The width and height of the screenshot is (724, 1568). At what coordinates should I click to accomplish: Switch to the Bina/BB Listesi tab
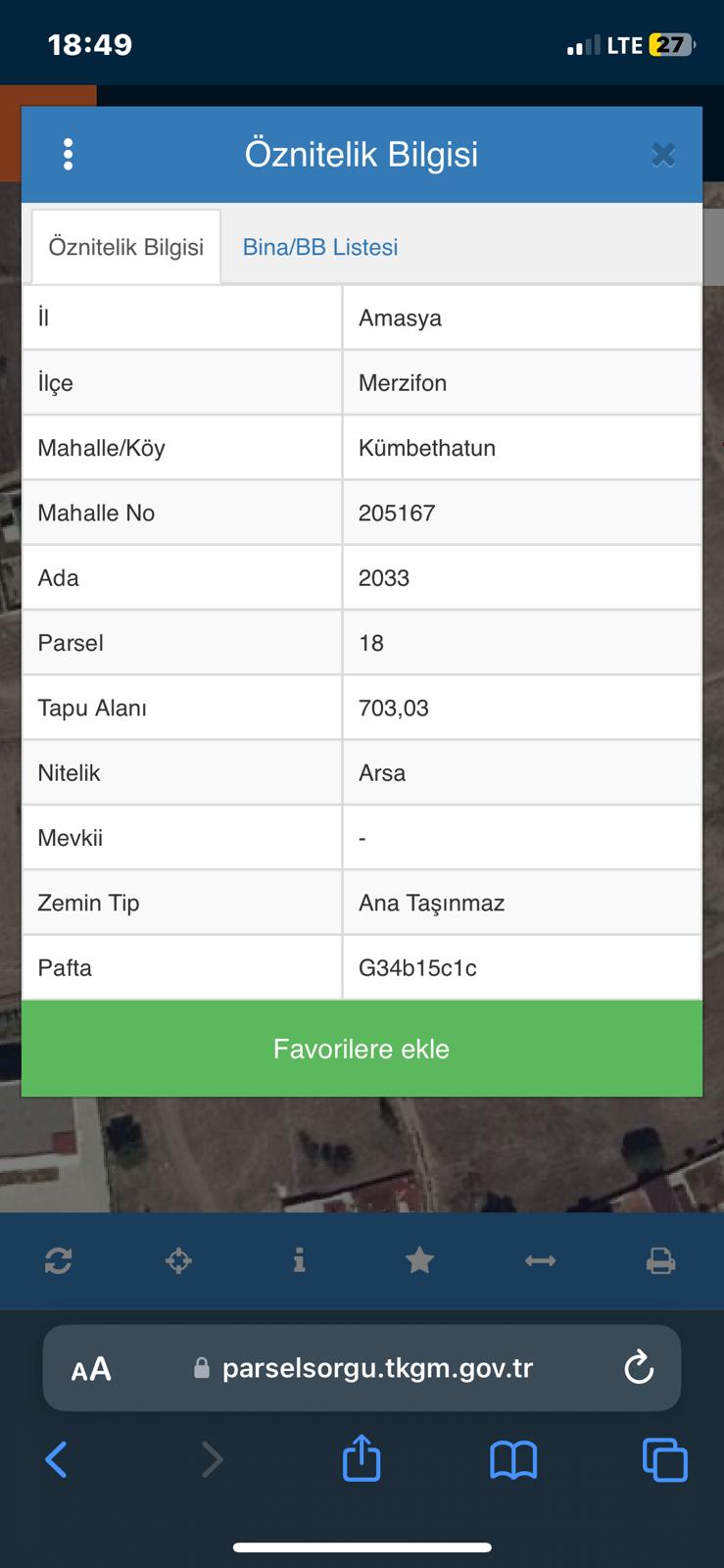click(x=320, y=247)
